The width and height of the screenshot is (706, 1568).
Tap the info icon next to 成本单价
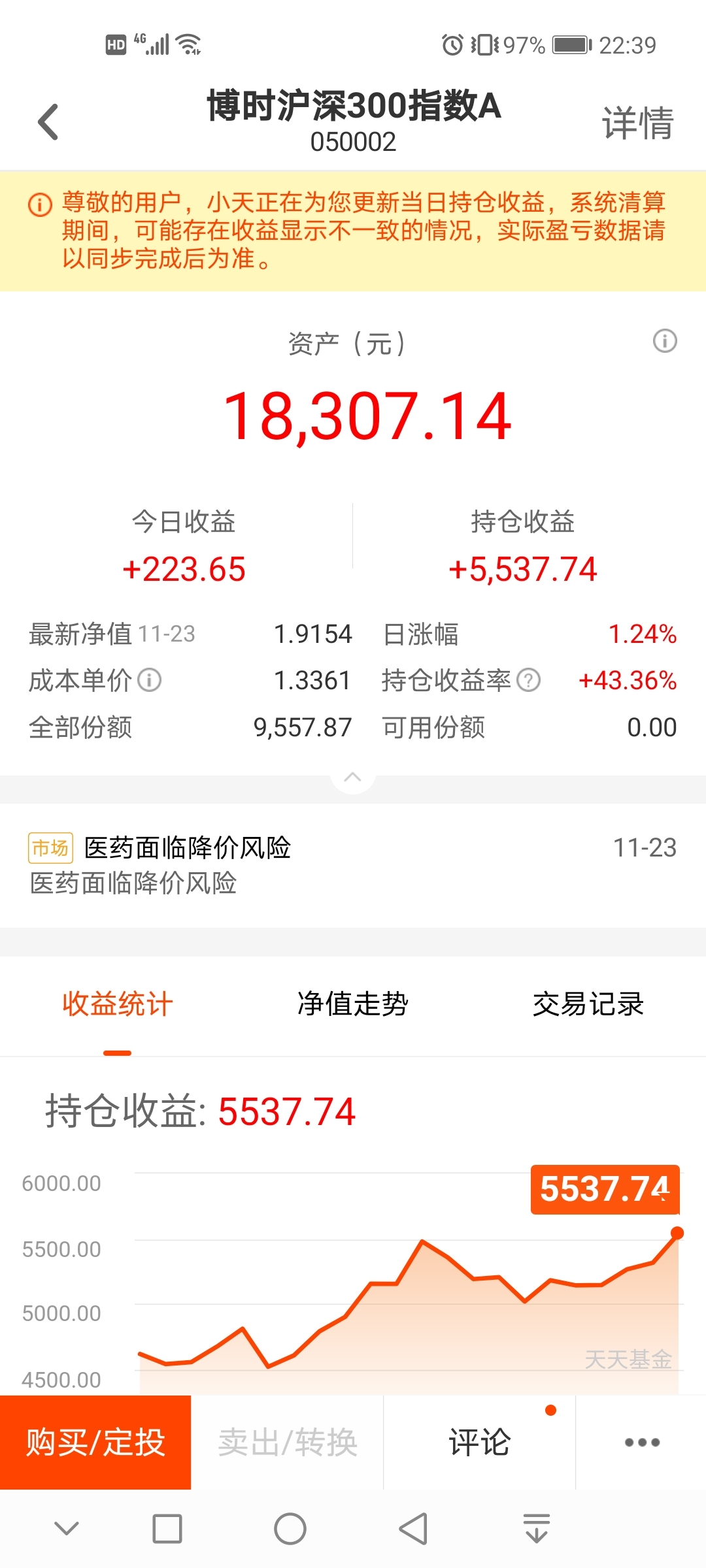(150, 680)
